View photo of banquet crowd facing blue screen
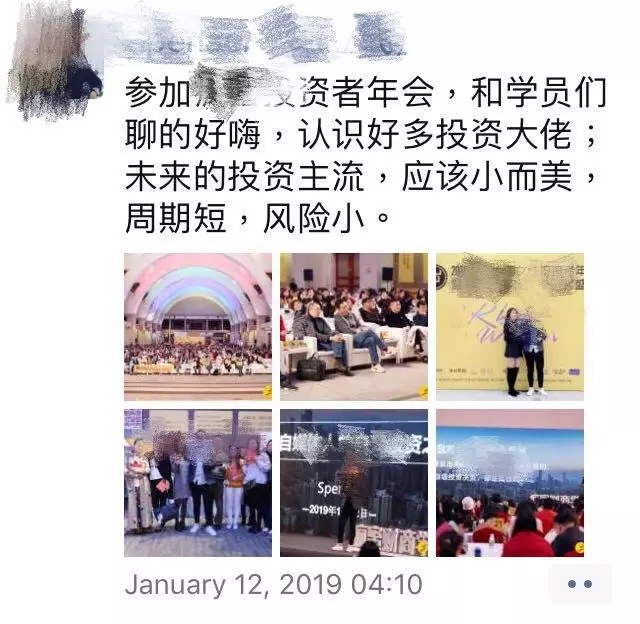Viewport: 640px width, 624px height. (510, 483)
